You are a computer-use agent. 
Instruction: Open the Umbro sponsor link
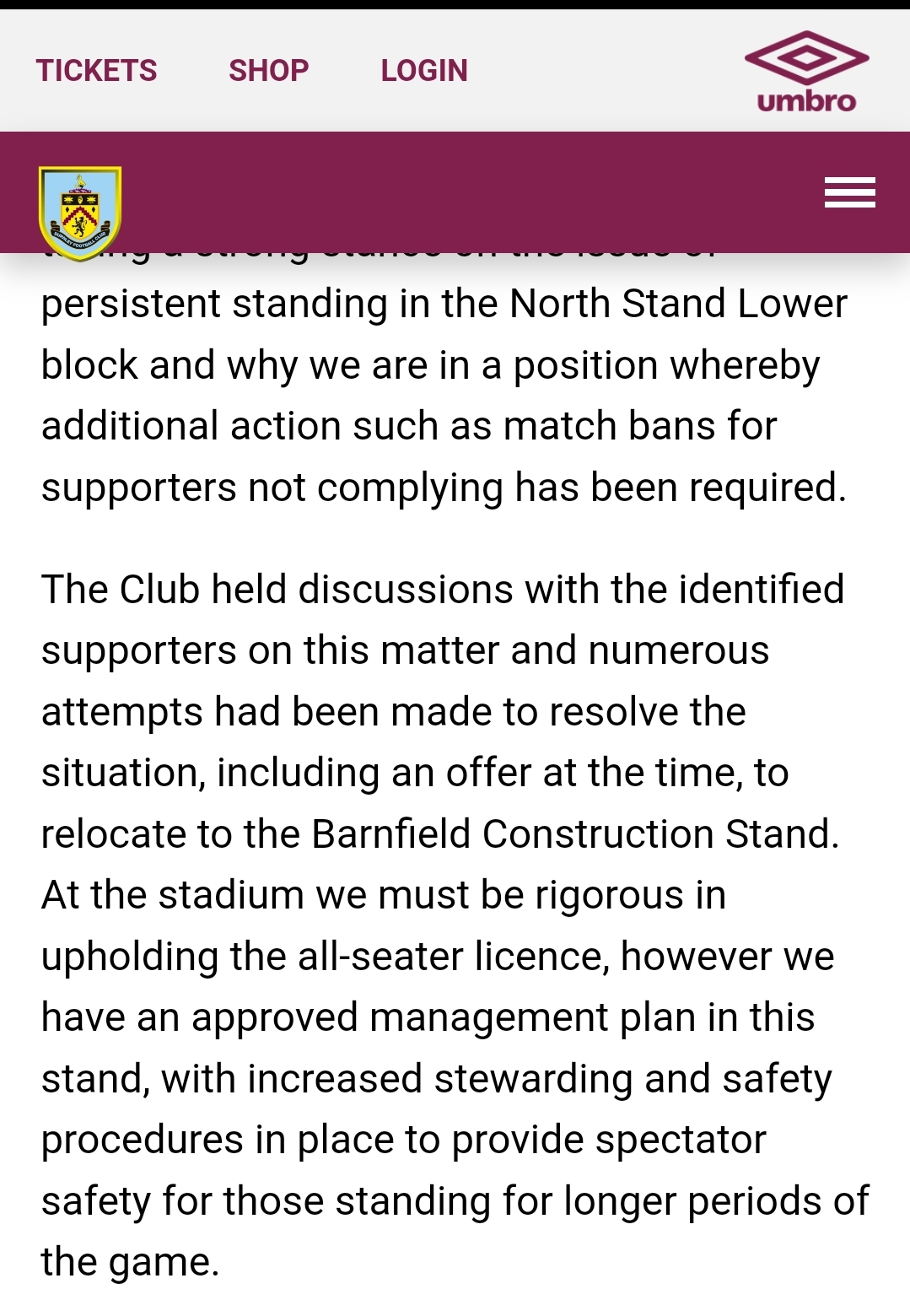click(806, 73)
